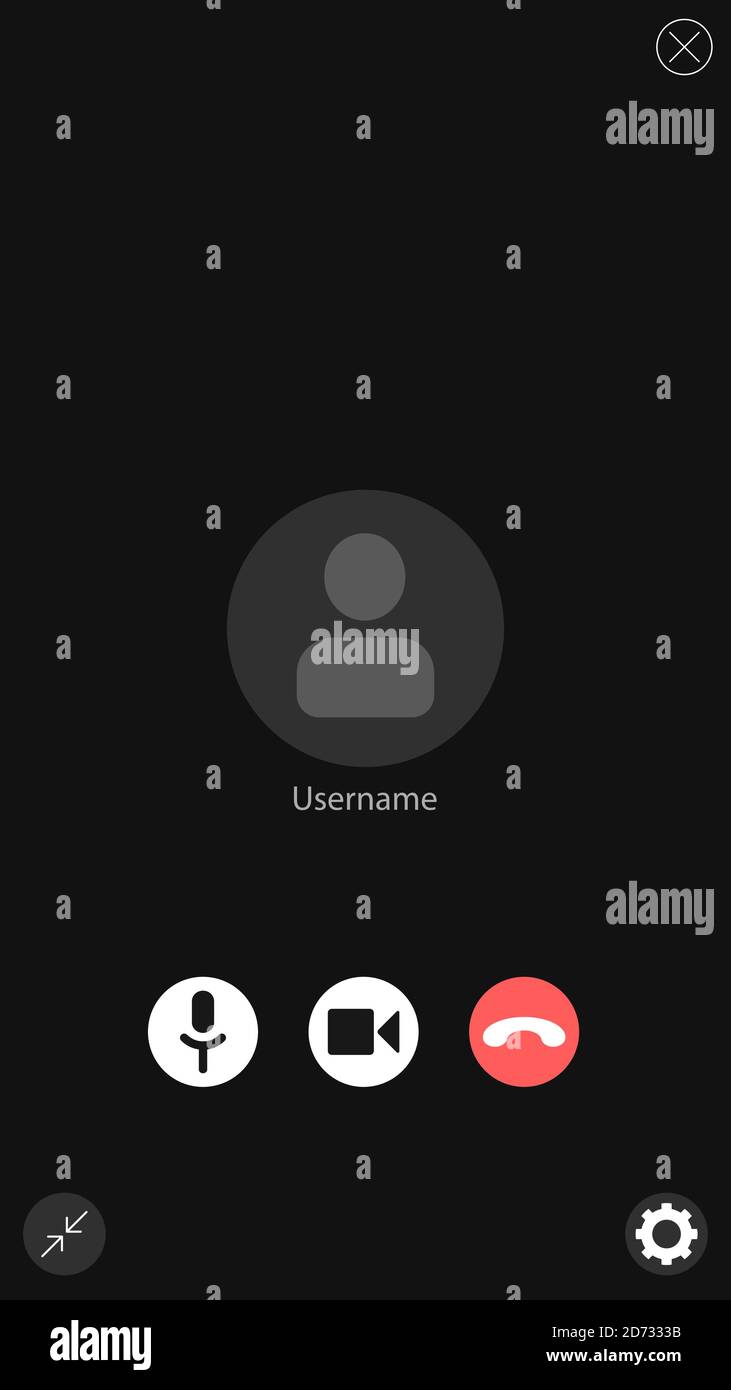Close the call screen with the X
731x1390 pixels.
point(684,47)
